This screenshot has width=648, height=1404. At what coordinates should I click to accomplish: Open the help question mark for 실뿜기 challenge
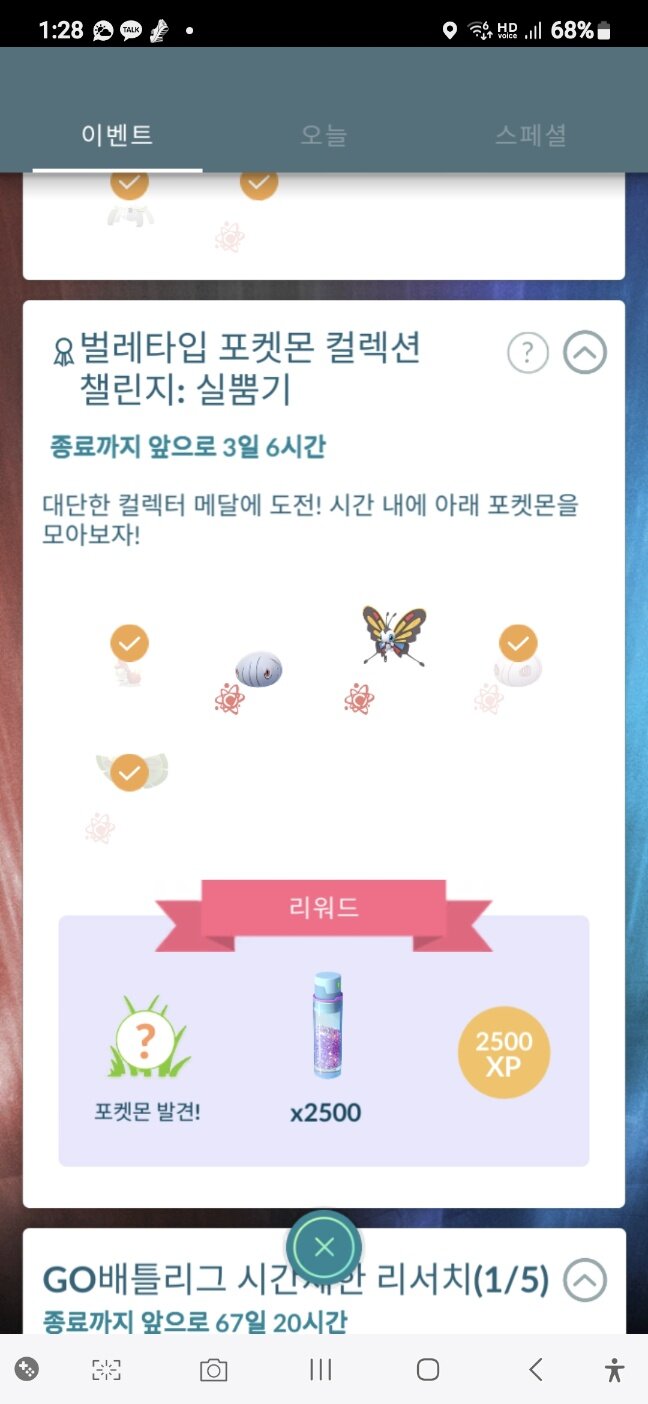point(528,353)
